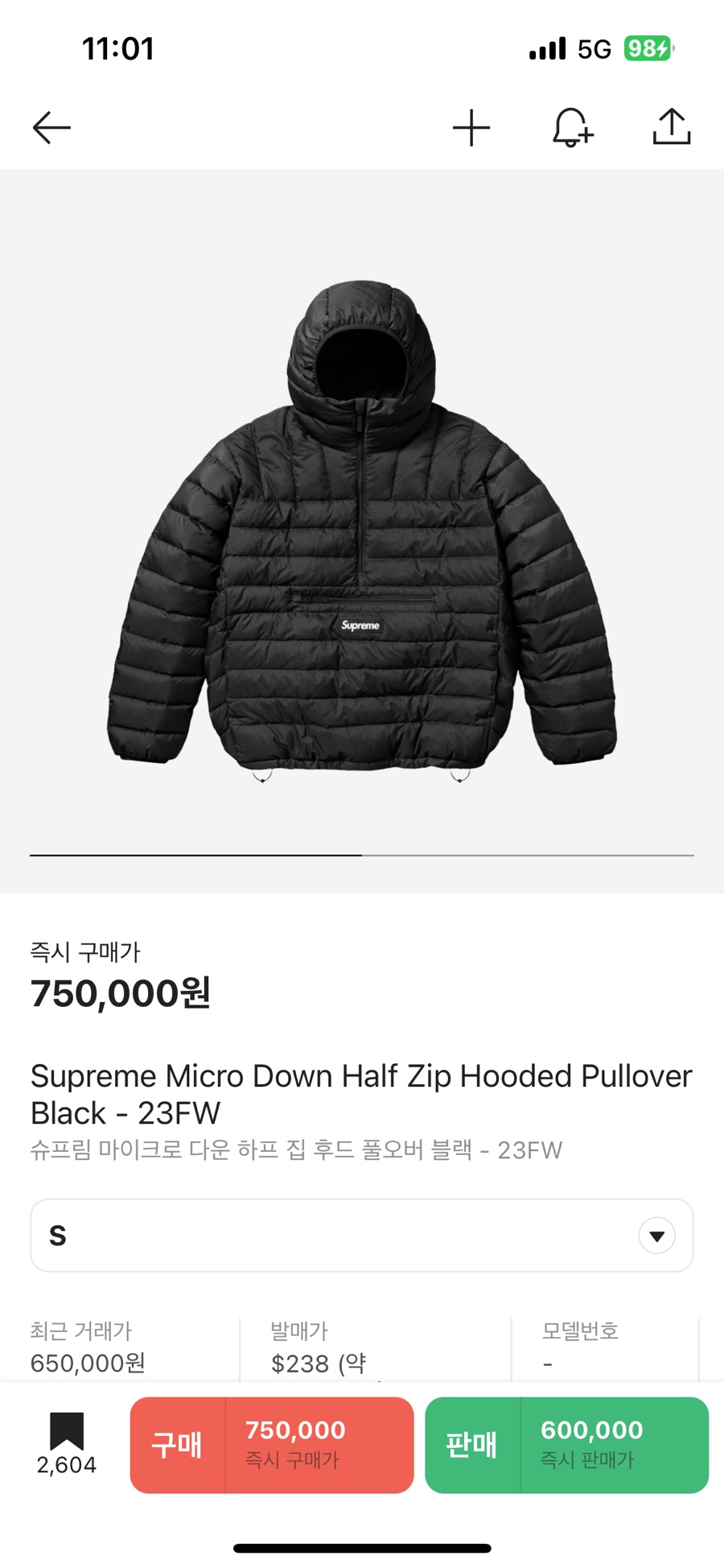Share this product page
This screenshot has height=1568, width=724.
pyautogui.click(x=672, y=127)
